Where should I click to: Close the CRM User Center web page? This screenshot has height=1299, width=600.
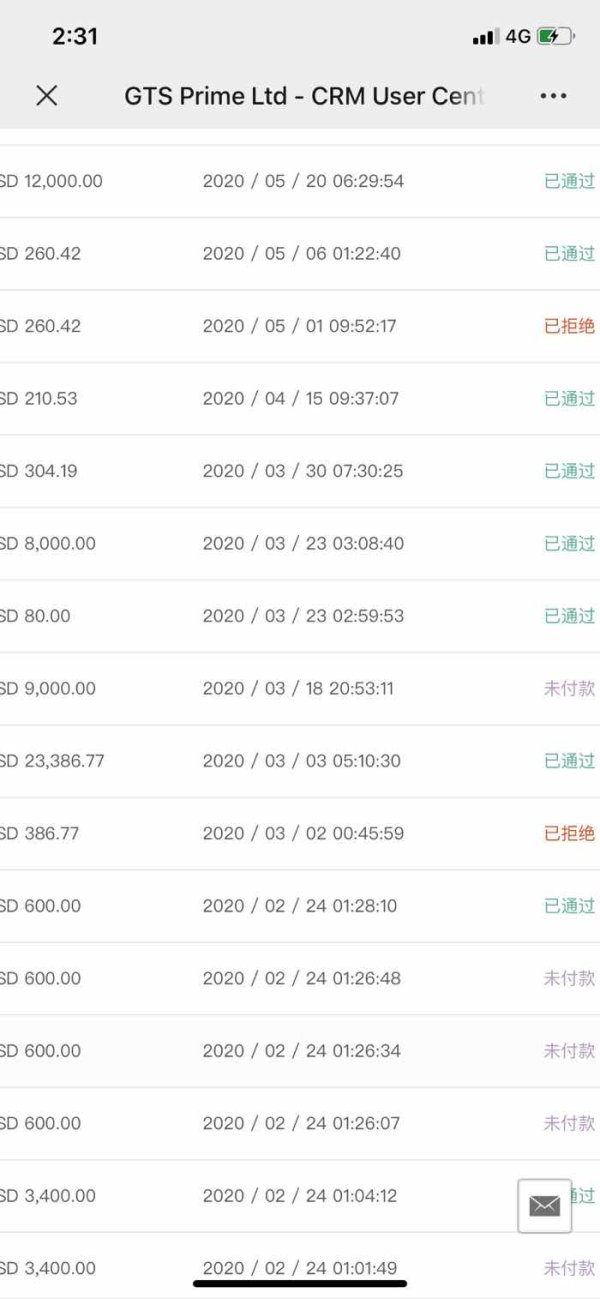pyautogui.click(x=47, y=95)
